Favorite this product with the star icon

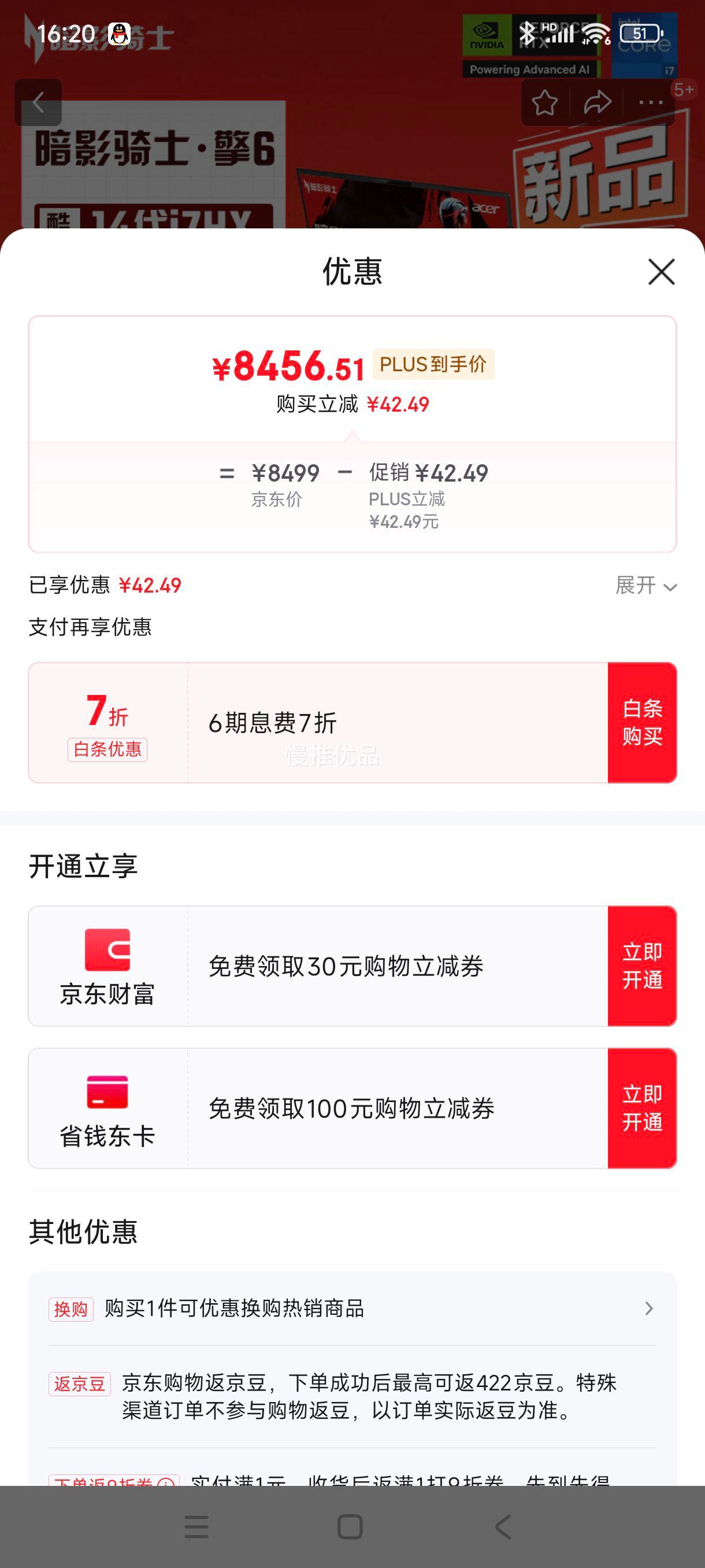point(544,102)
